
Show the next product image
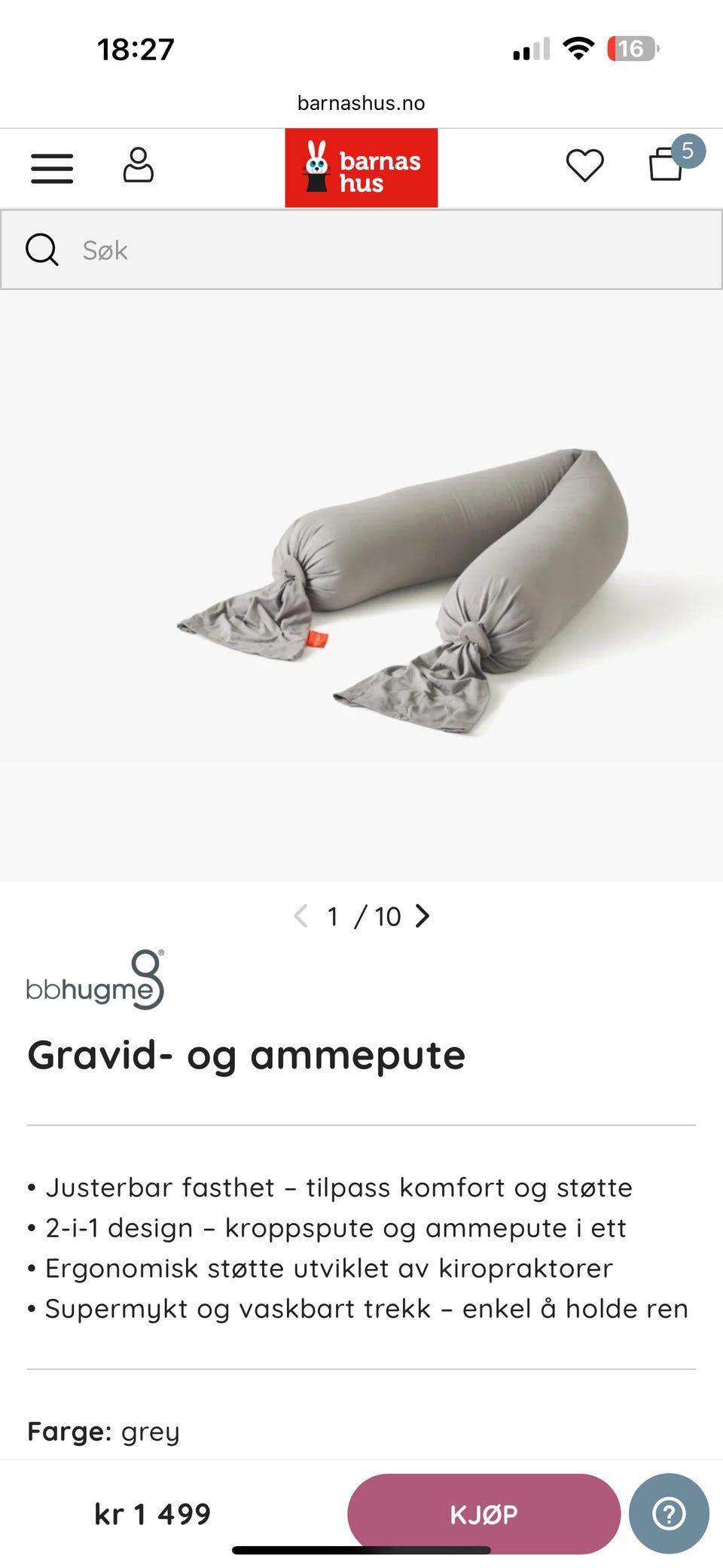pos(423,917)
